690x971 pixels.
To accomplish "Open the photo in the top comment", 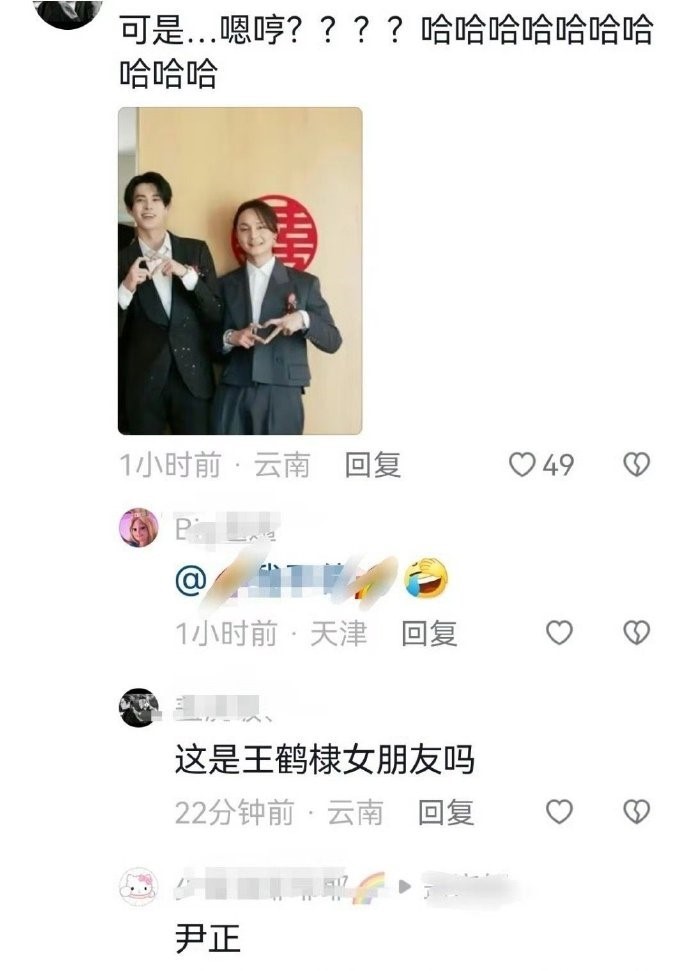I will pos(240,270).
